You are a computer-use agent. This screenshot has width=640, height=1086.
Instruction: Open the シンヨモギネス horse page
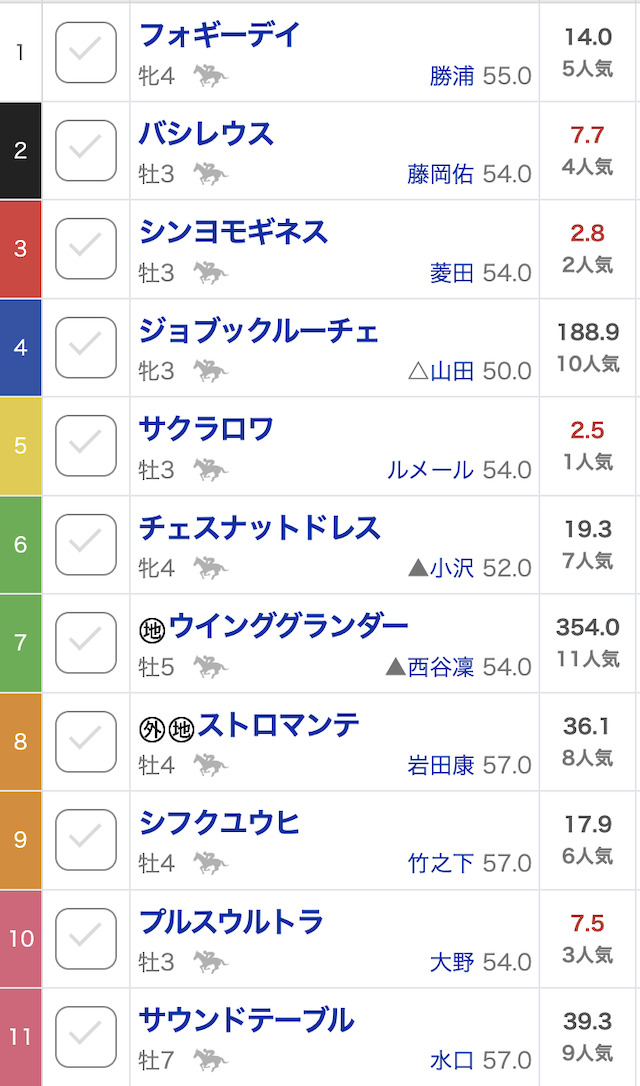coord(233,232)
